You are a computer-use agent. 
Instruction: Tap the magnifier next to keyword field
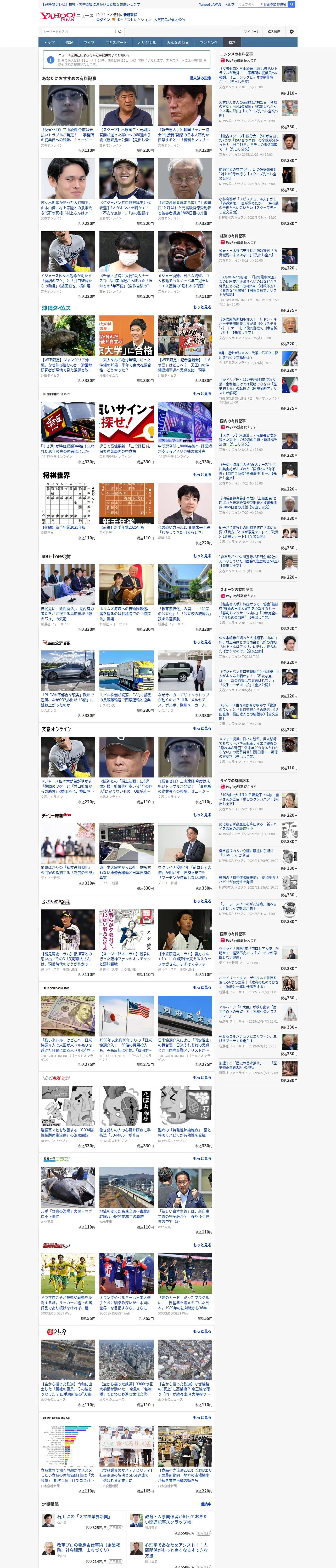pyautogui.click(x=120, y=32)
